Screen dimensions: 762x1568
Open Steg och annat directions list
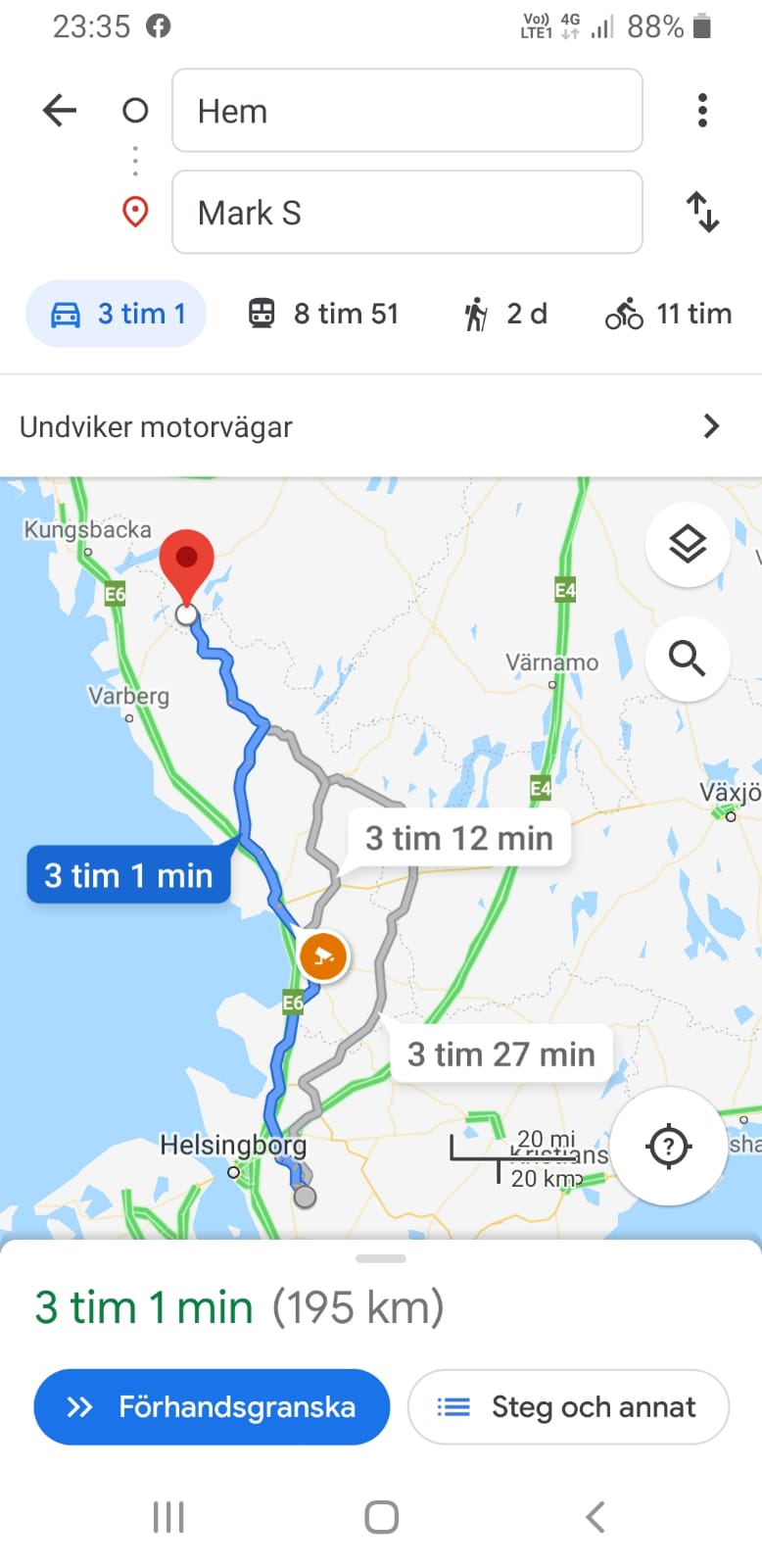(568, 1407)
